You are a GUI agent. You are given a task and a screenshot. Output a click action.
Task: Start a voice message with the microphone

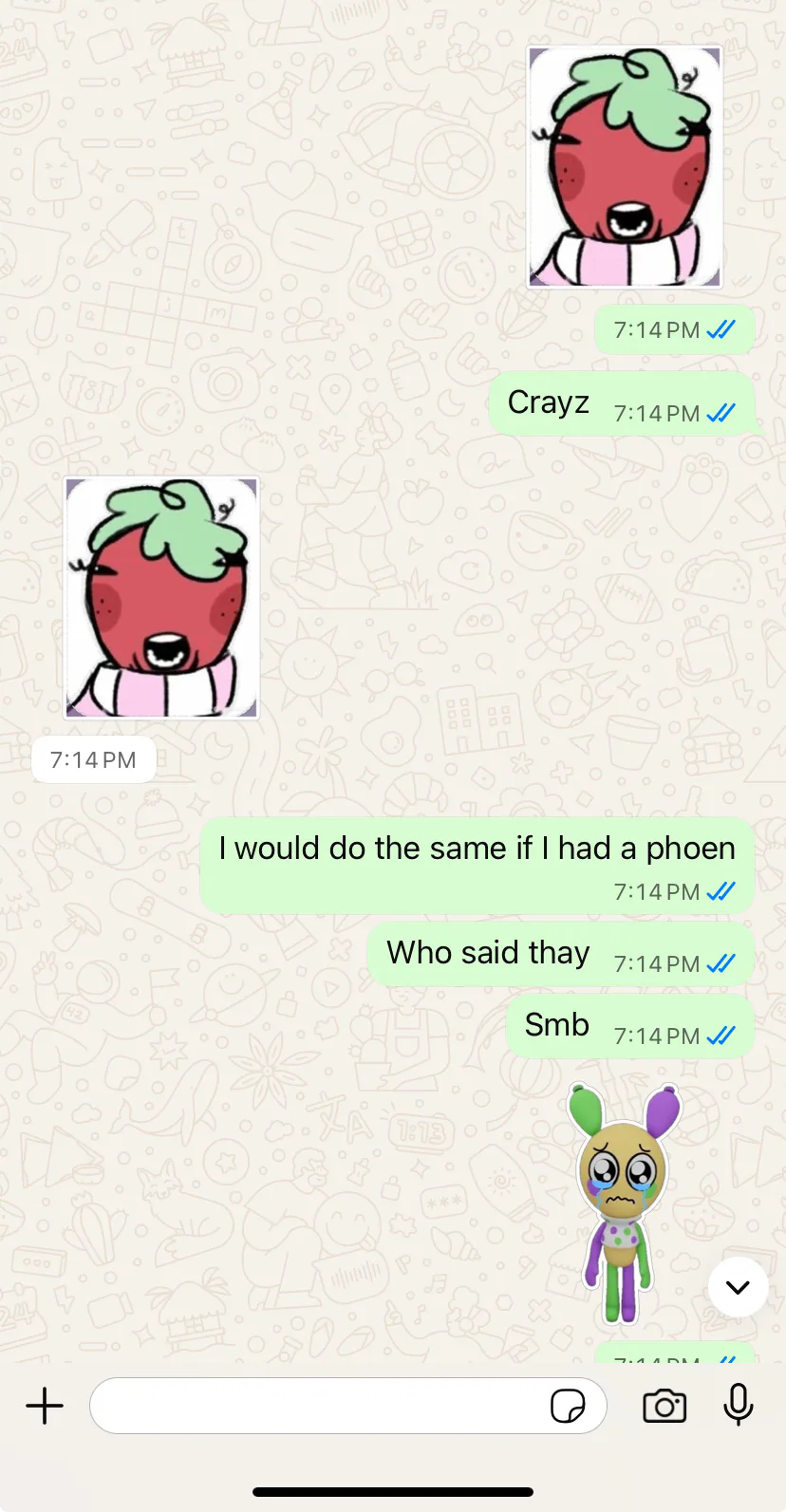(738, 1405)
